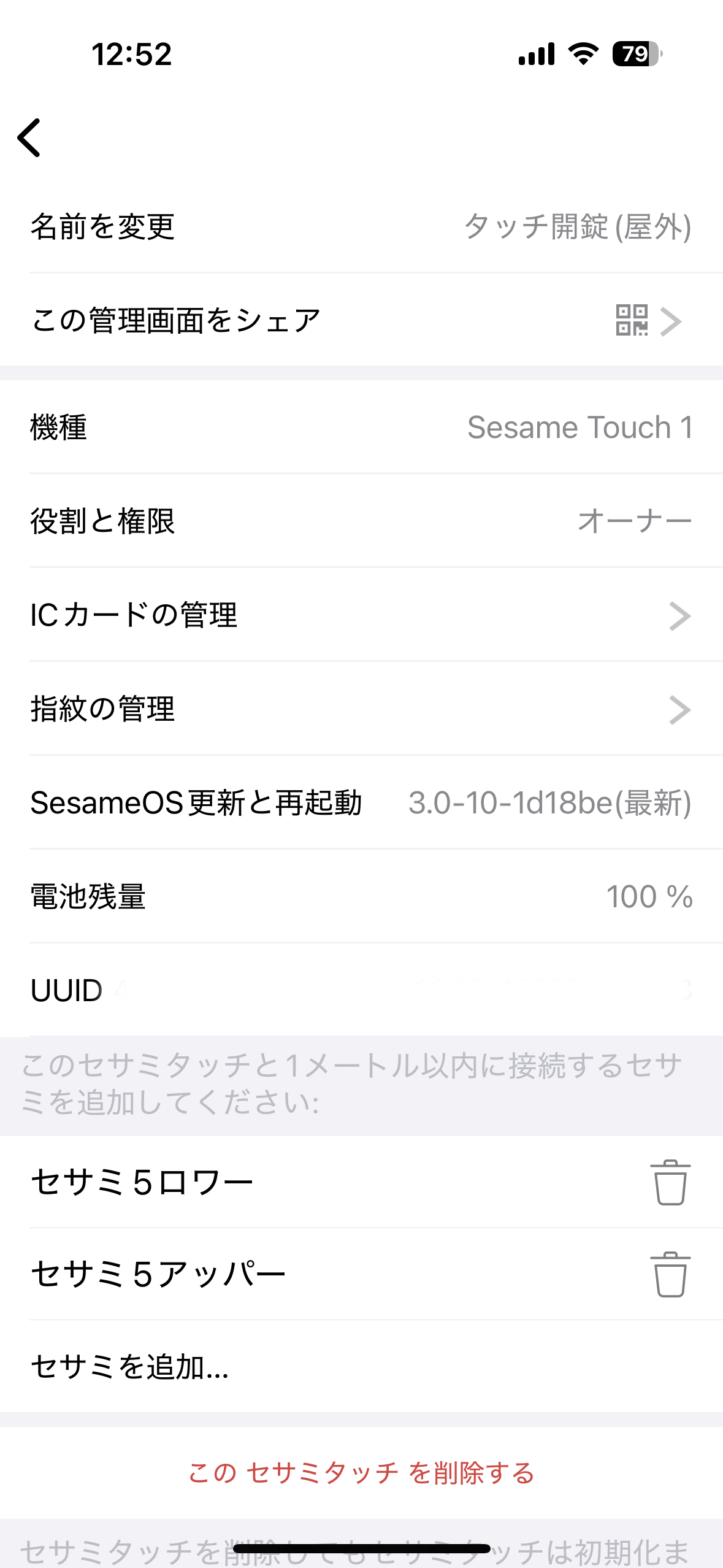Delete セサミ5アッパー with its trash icon
Image resolution: width=723 pixels, height=1568 pixels.
pyautogui.click(x=670, y=1274)
